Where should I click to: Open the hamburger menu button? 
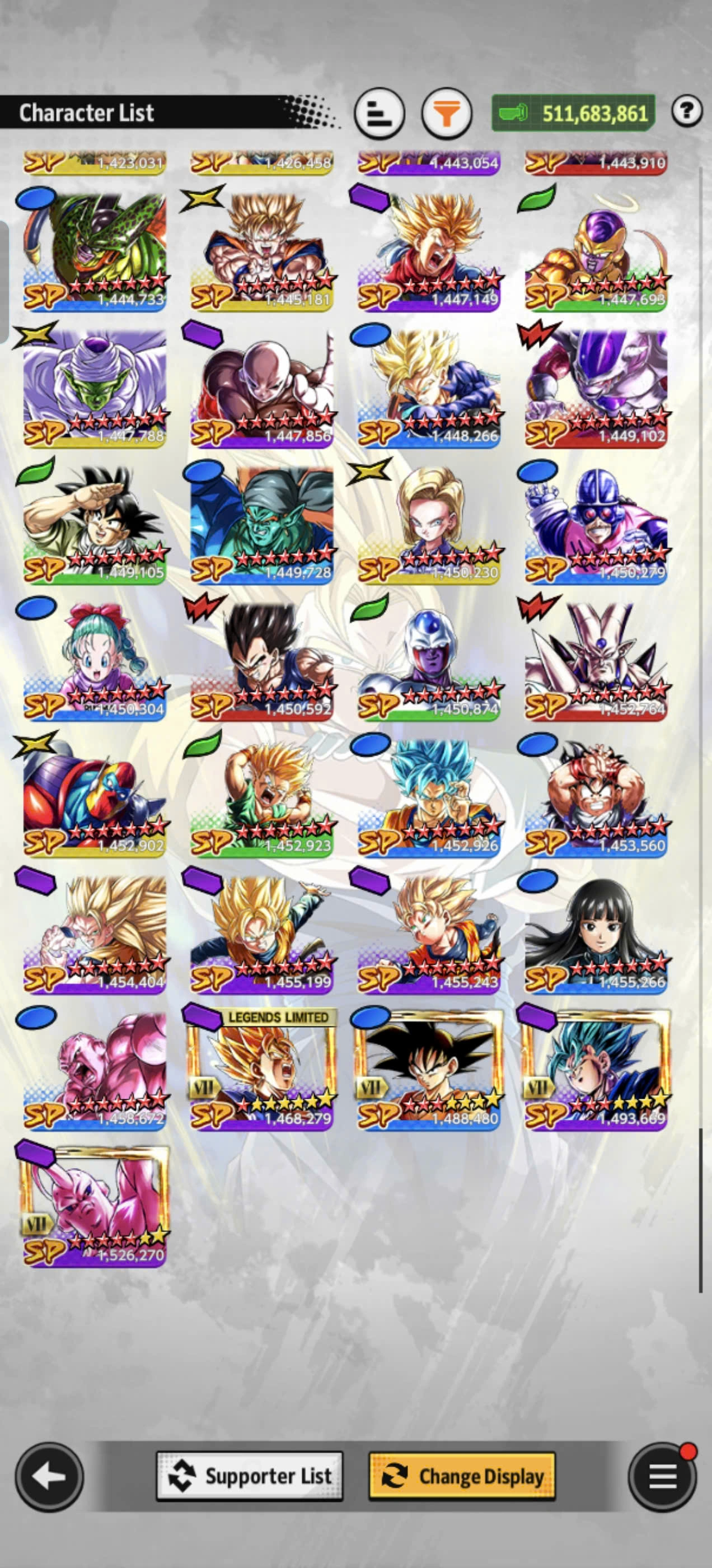click(x=662, y=1477)
